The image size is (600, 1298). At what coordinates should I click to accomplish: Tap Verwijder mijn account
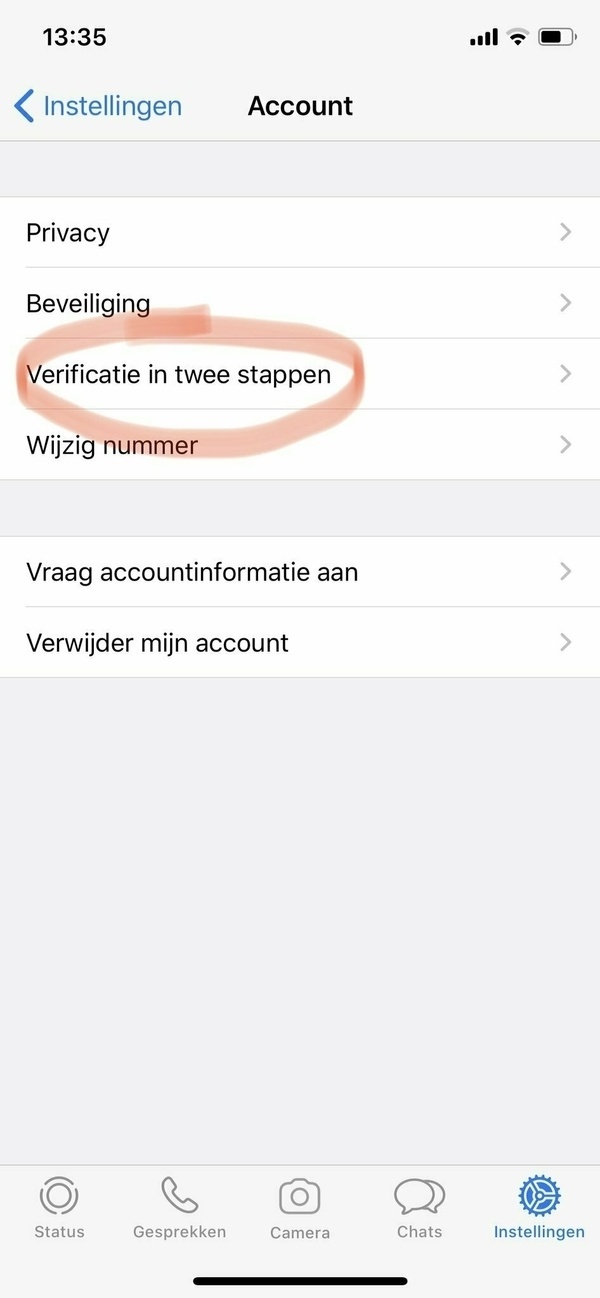[x=300, y=642]
